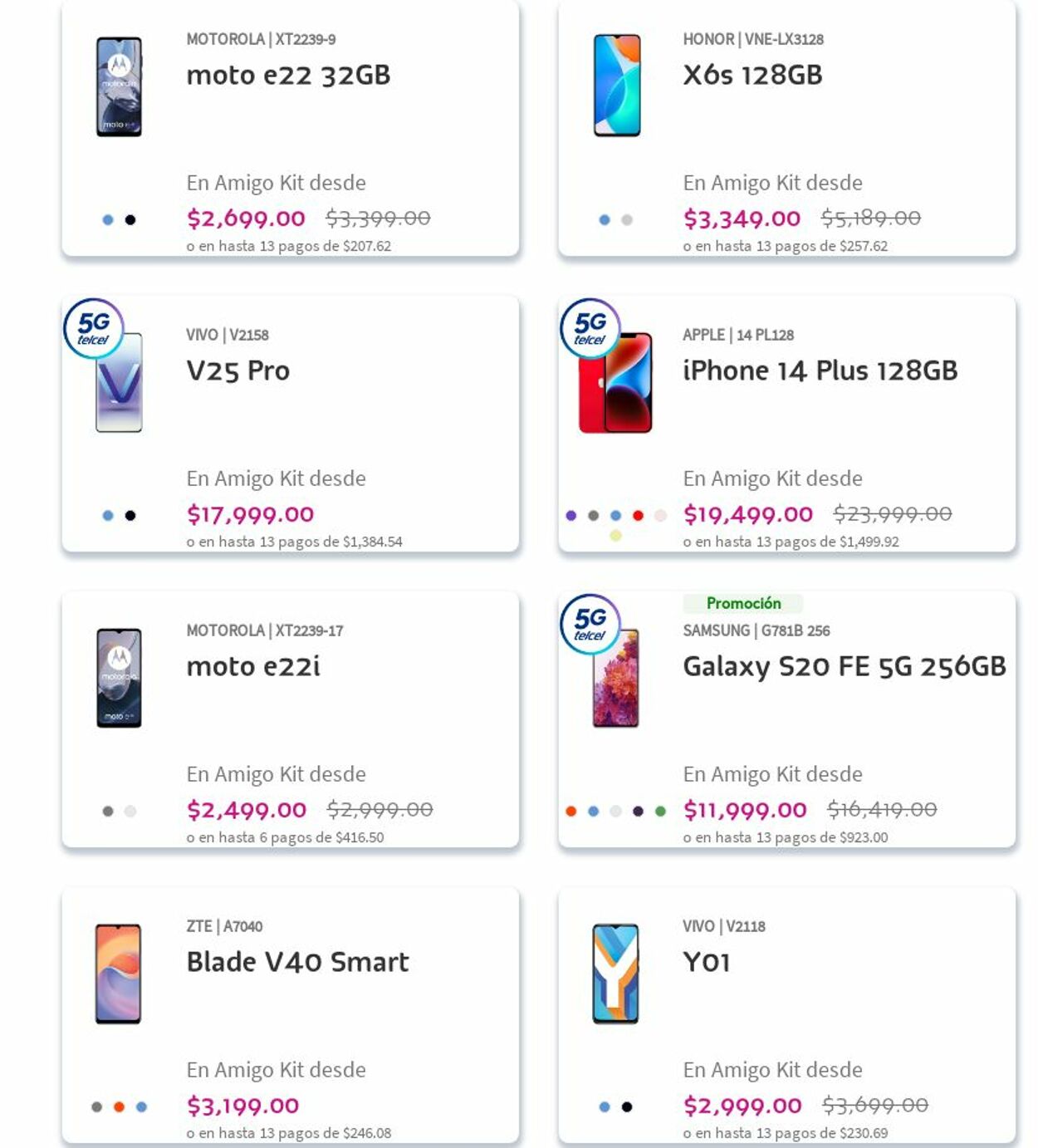This screenshot has width=1038, height=1148.
Task: View the Vivo V25 Pro product card
Action: 237,371
